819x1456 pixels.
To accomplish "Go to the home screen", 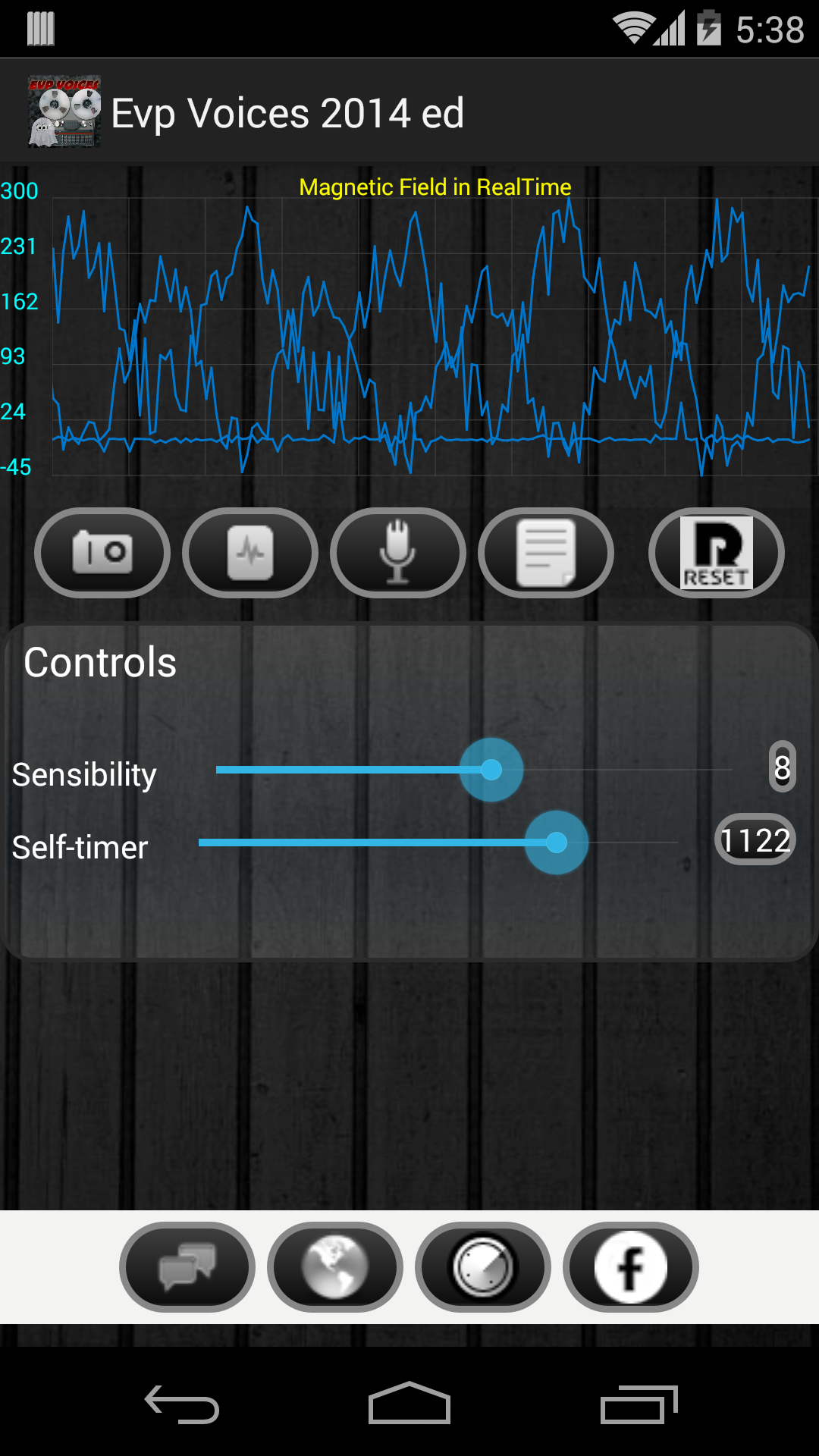I will [x=409, y=1404].
